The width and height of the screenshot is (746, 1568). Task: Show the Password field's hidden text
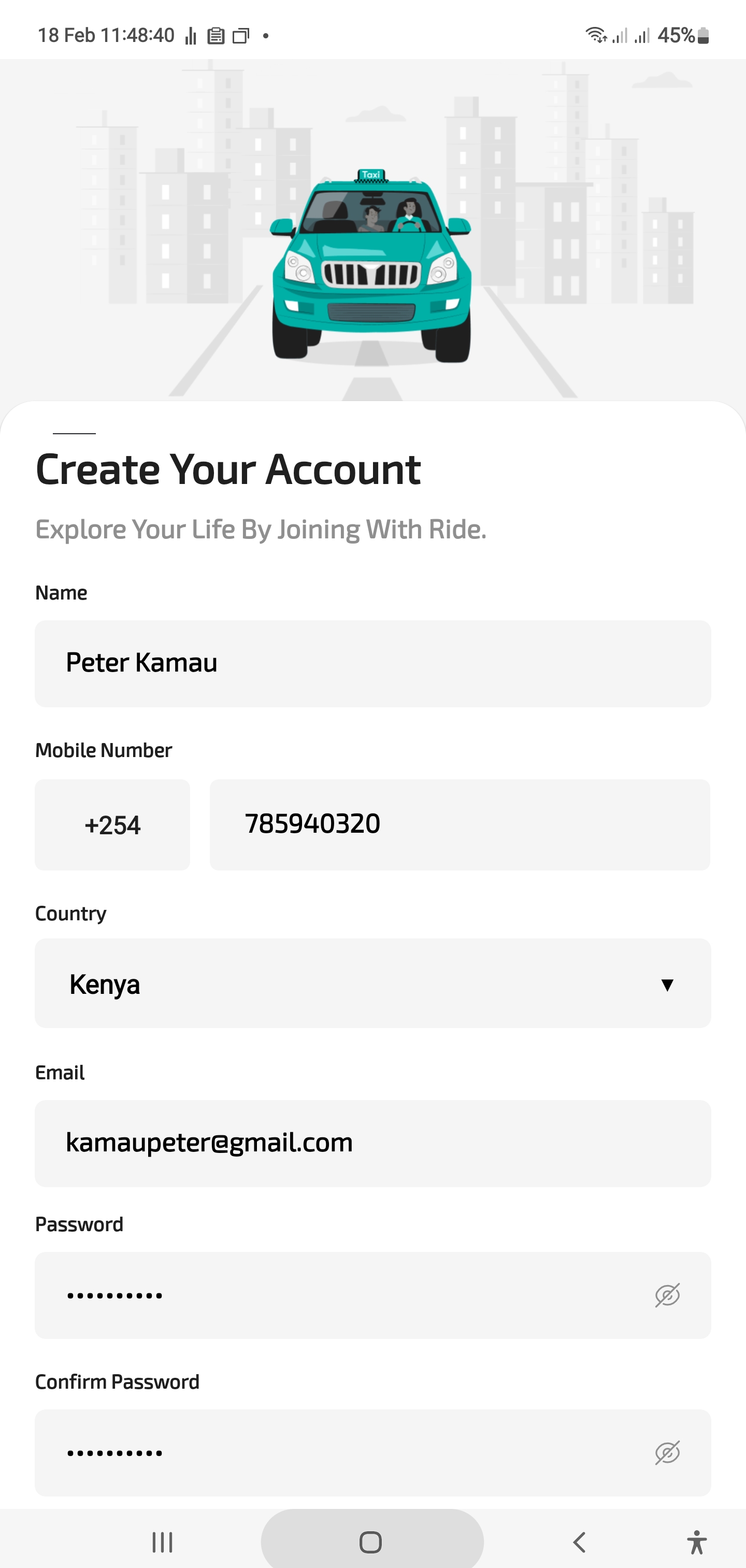667,1295
